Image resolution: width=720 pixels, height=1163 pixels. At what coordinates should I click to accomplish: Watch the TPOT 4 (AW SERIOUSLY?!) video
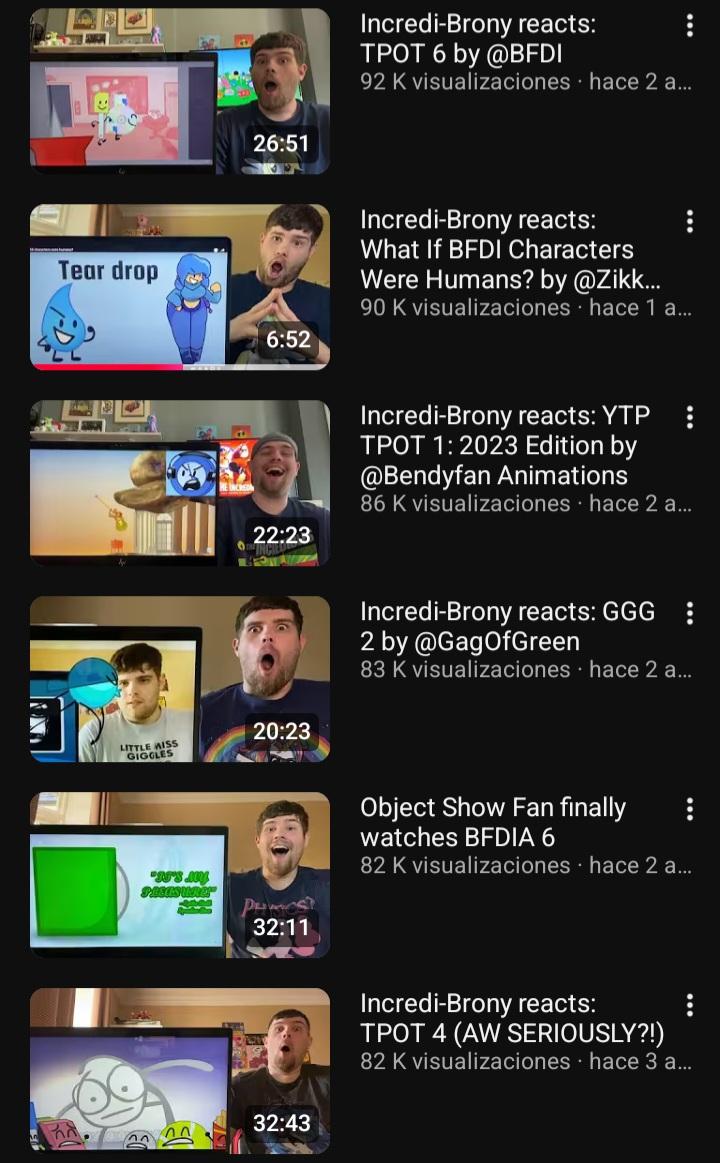180,1071
